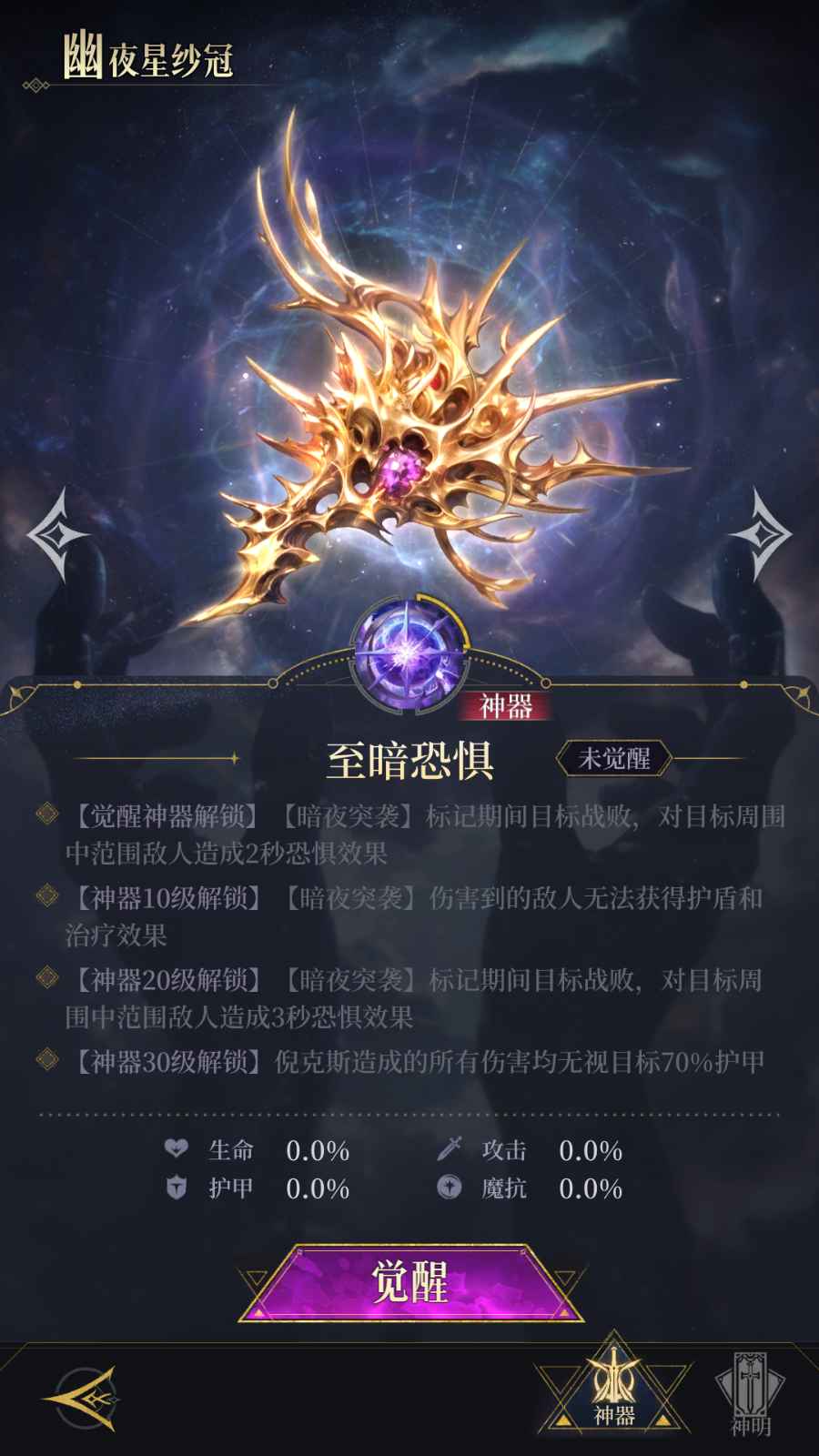Go to the next artifact with the right arrow
Viewport: 819px width, 1456px height.
coord(761,534)
